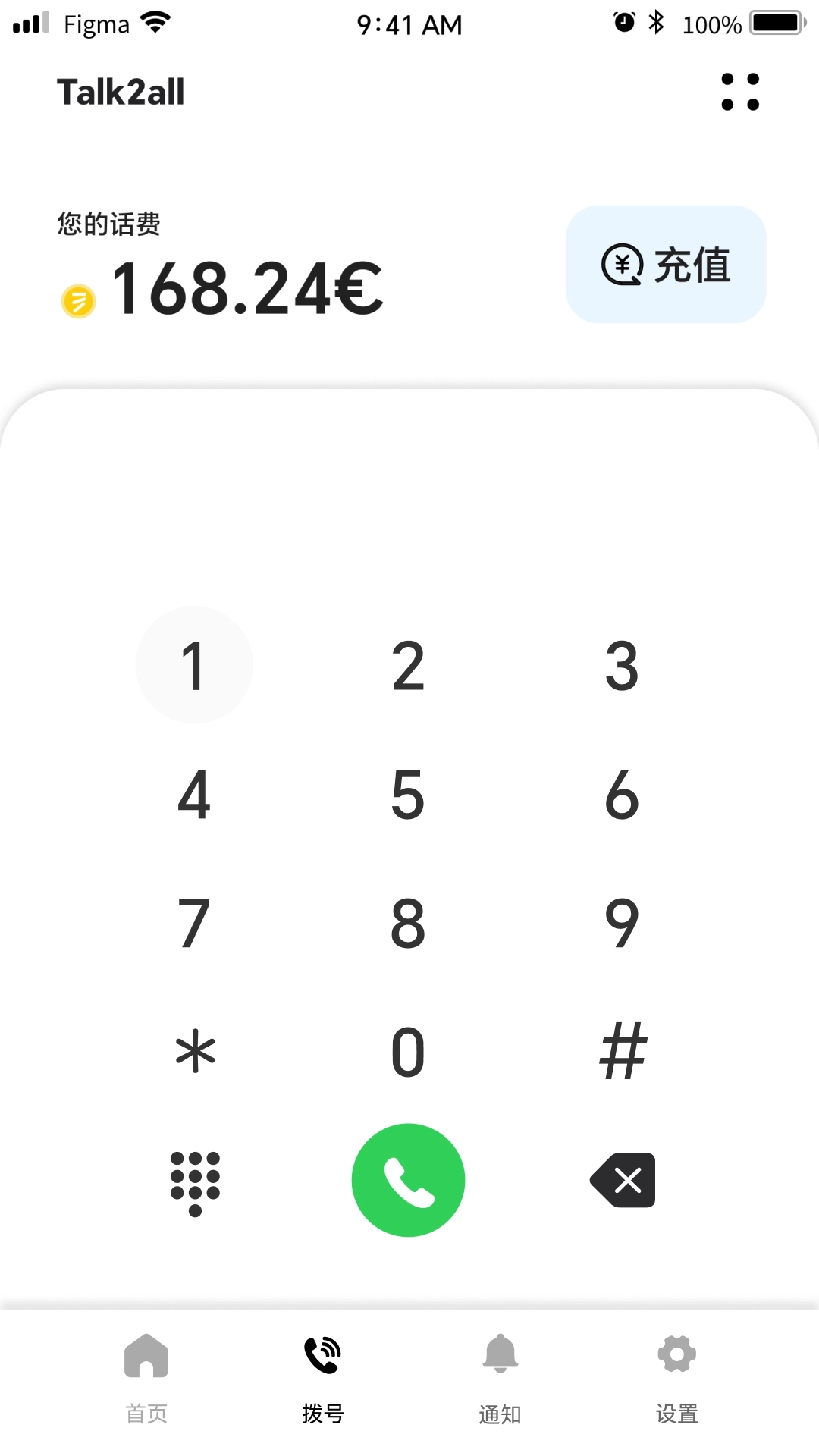Tap the hash key
This screenshot has height=1456, width=819.
(x=623, y=1052)
